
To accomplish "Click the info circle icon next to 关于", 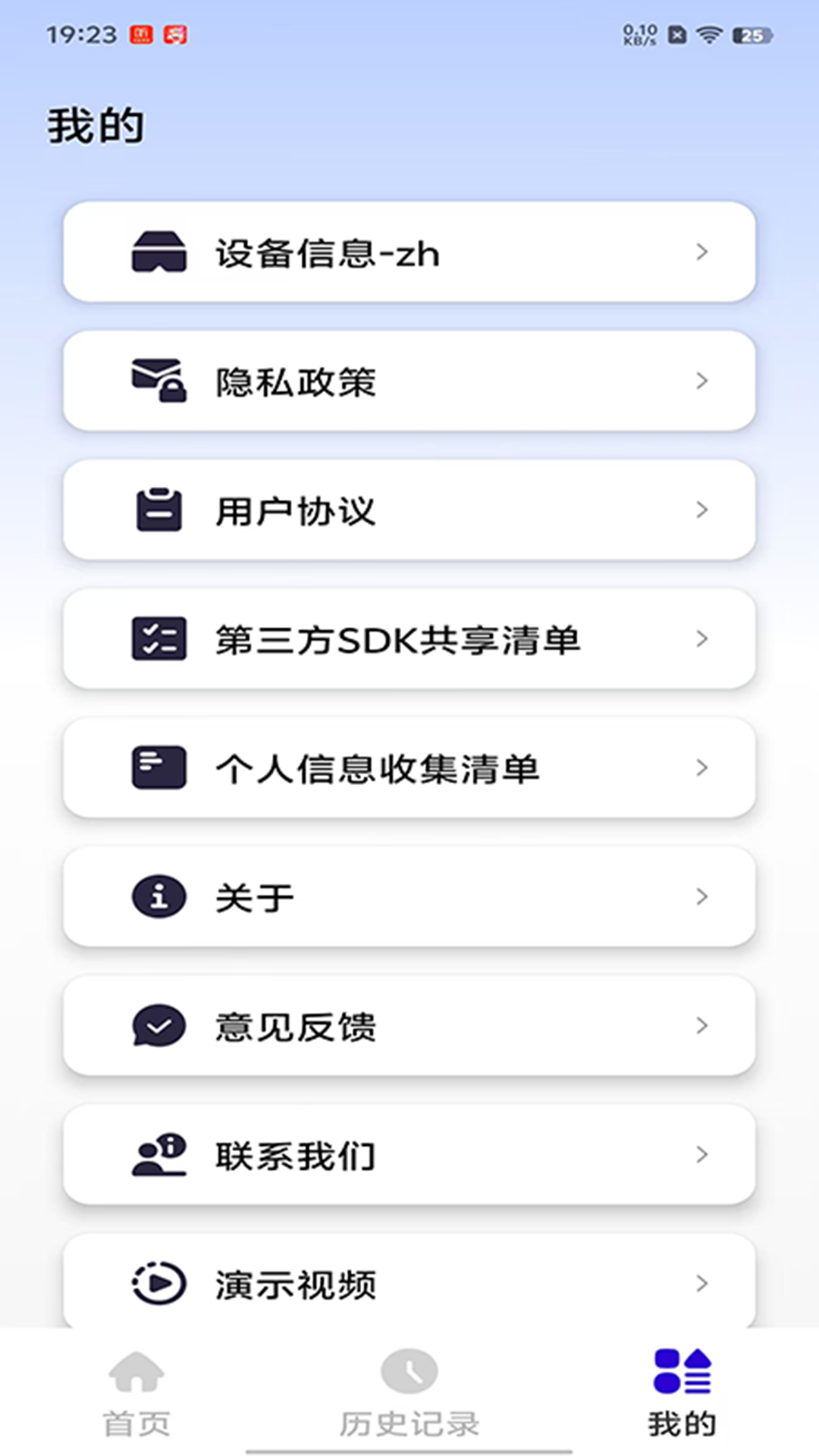I will [158, 896].
